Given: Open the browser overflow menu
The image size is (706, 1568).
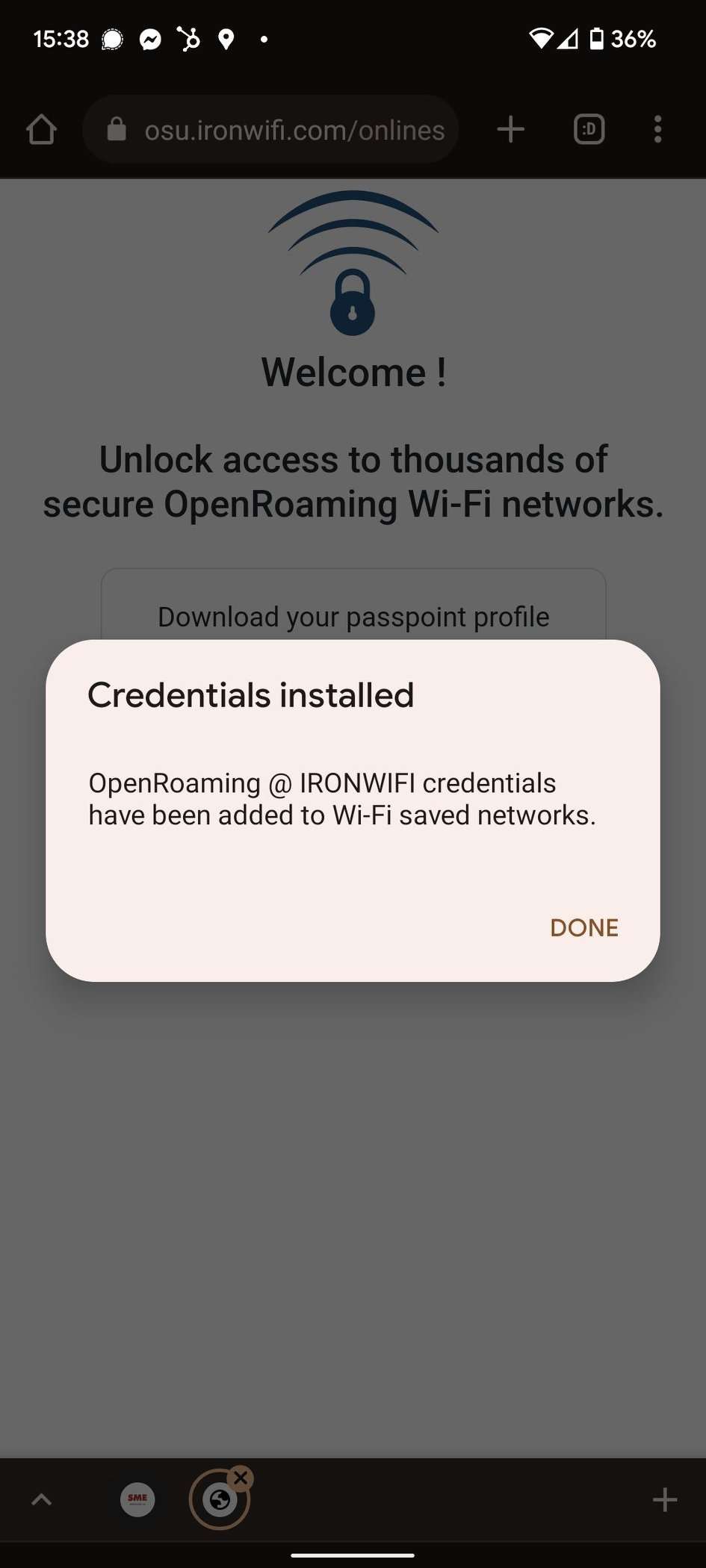Looking at the screenshot, I should coord(657,130).
